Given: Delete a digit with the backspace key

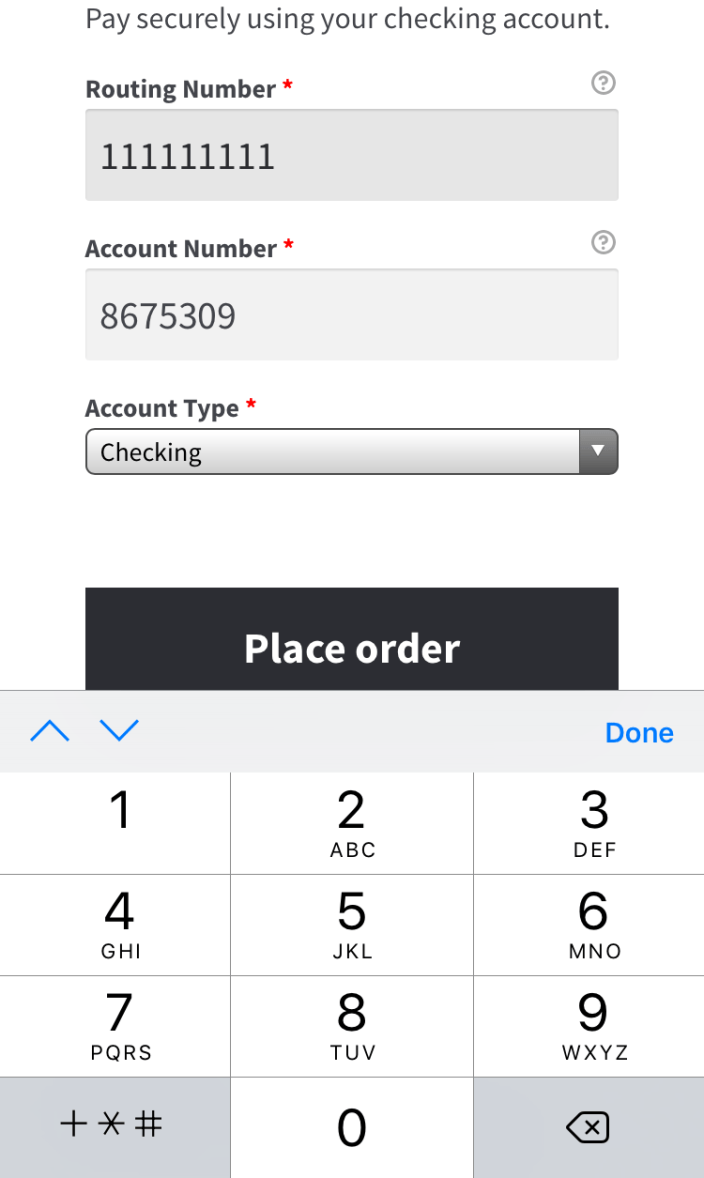Looking at the screenshot, I should pos(587,1128).
